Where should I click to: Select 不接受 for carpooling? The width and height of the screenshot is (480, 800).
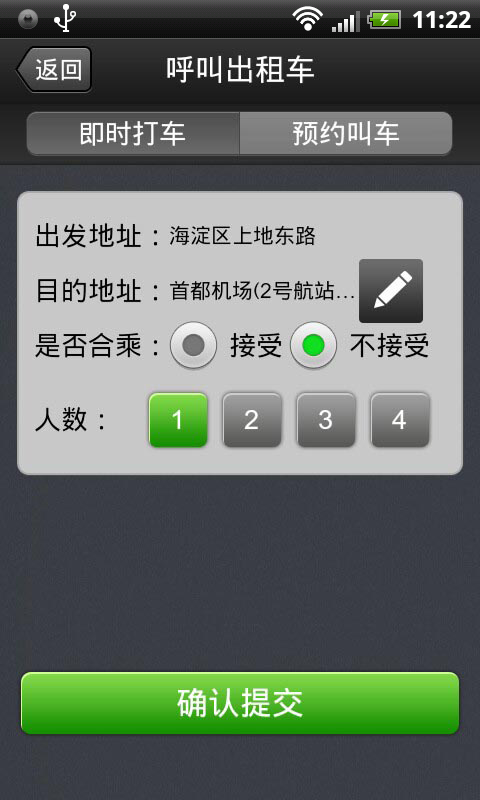[313, 345]
